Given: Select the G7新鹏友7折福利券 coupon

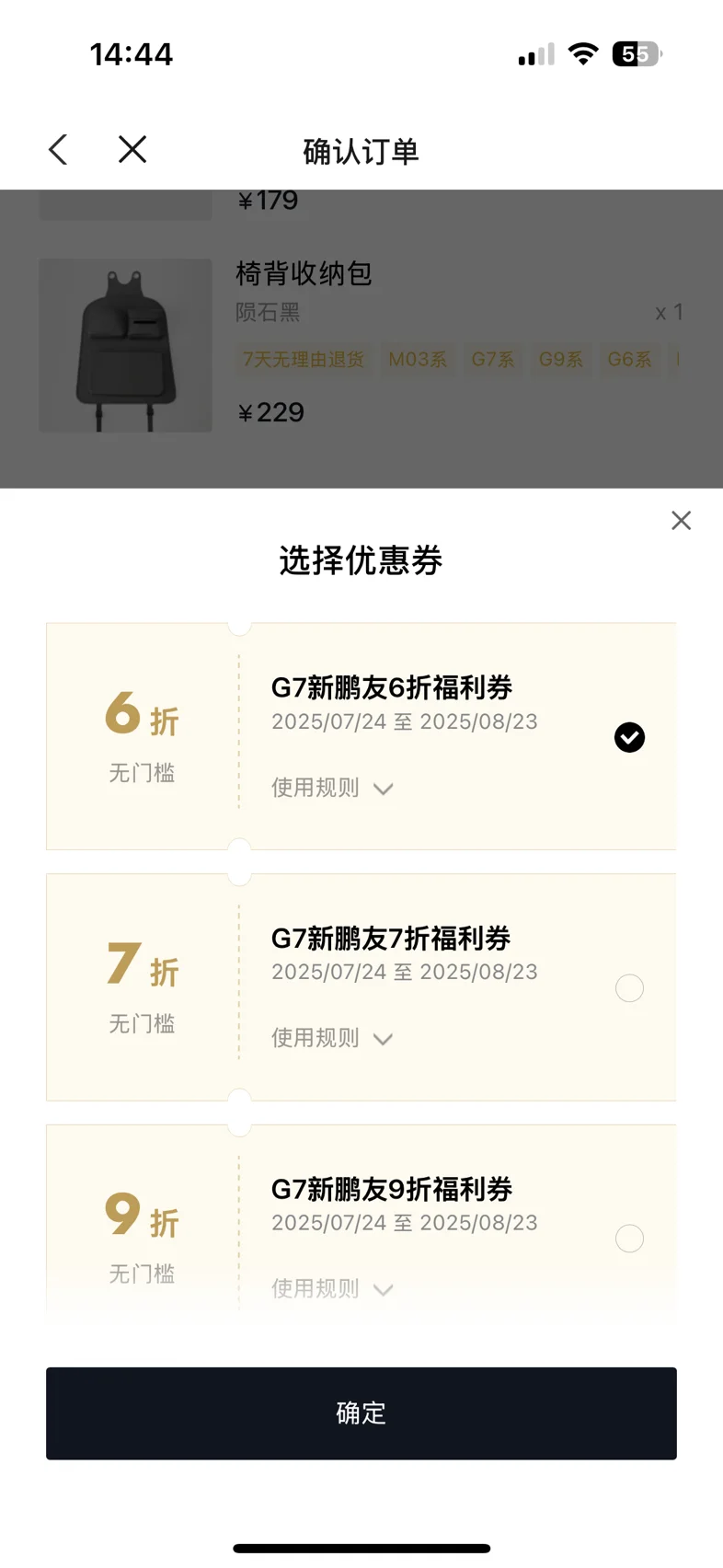Looking at the screenshot, I should click(629, 988).
